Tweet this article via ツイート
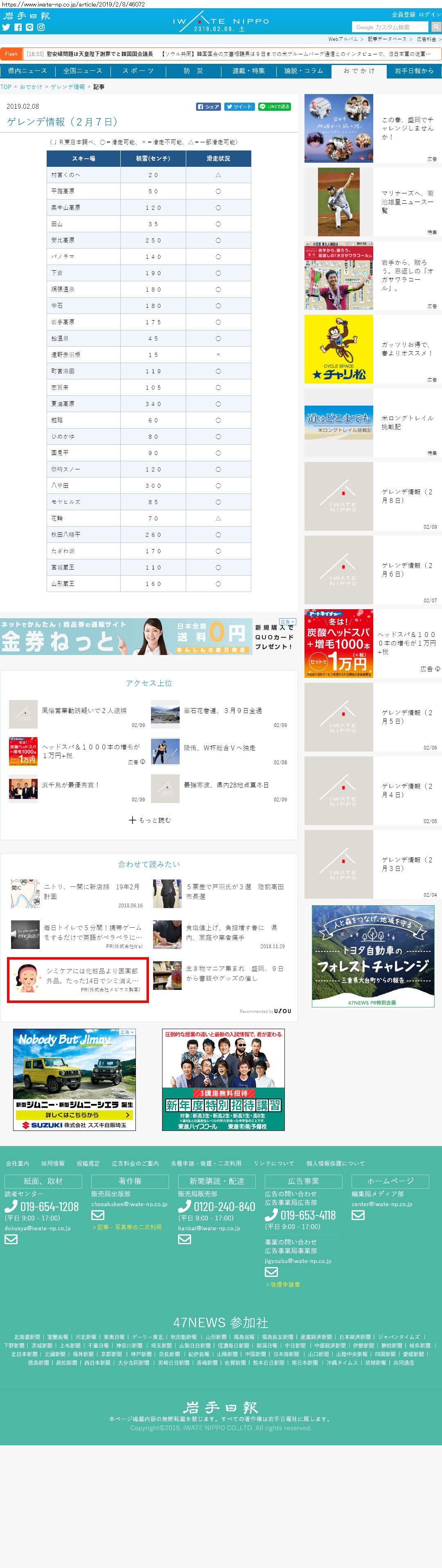The height and width of the screenshot is (1568, 442). point(238,107)
